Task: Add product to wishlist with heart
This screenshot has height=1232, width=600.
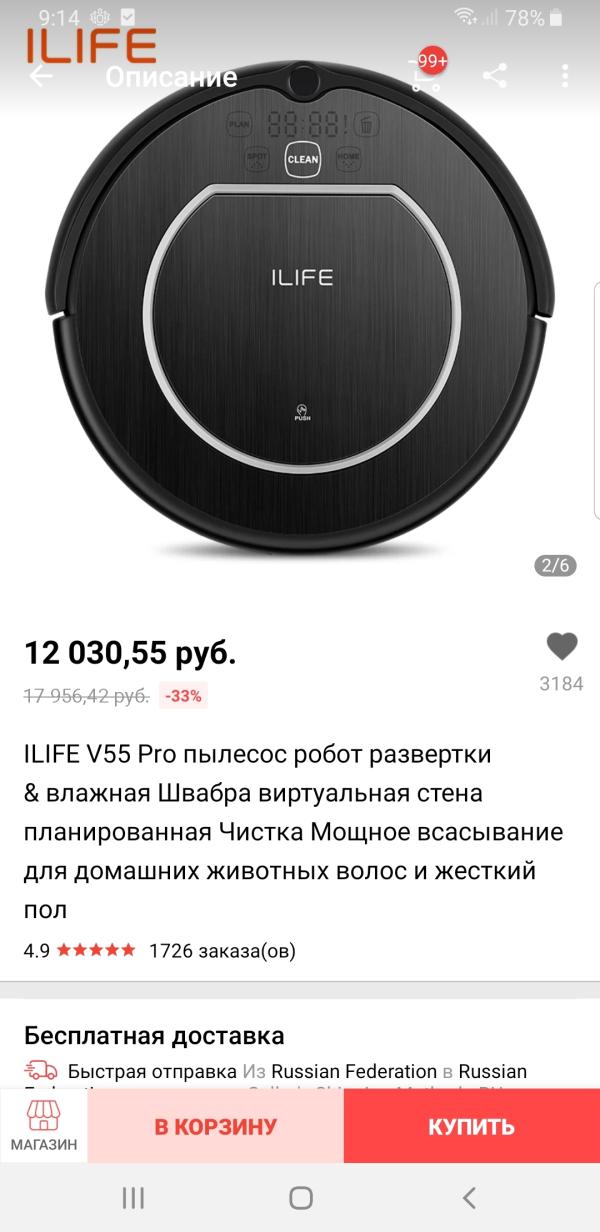Action: (x=561, y=647)
